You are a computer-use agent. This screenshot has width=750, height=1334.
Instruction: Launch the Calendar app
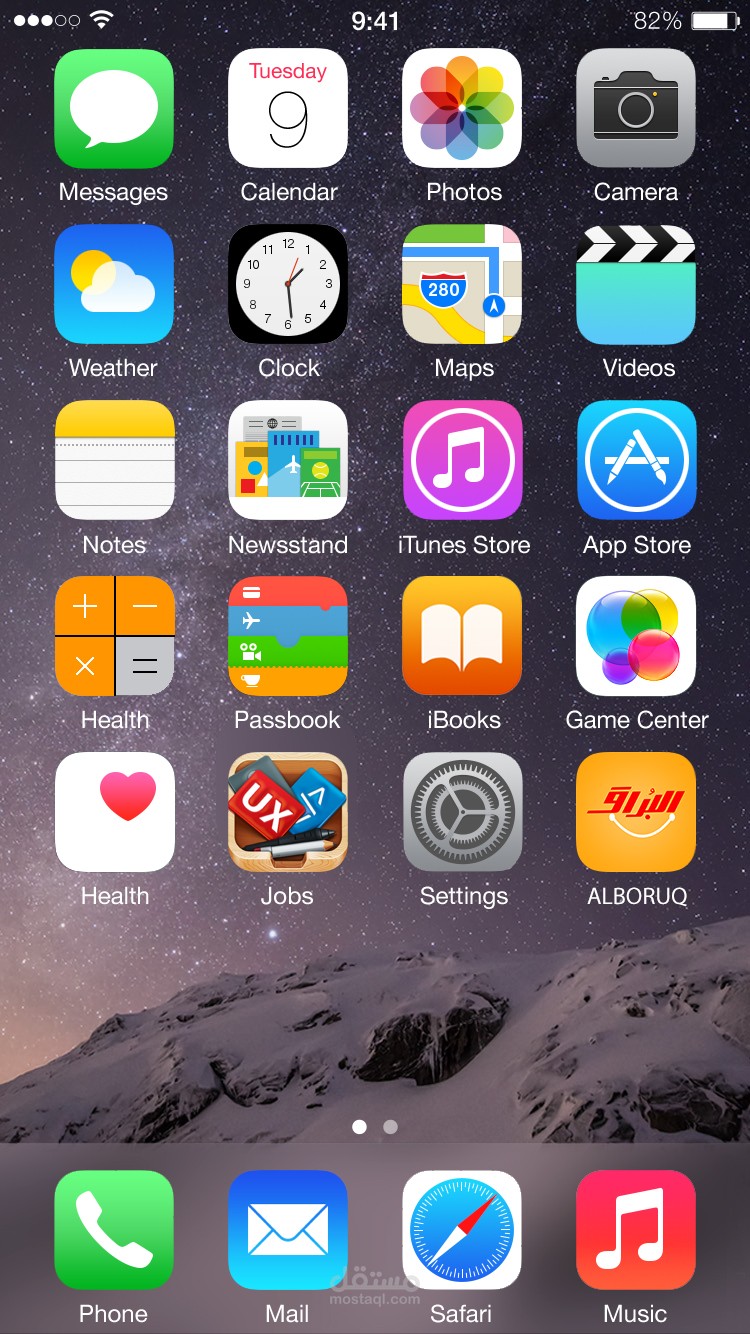(x=288, y=109)
